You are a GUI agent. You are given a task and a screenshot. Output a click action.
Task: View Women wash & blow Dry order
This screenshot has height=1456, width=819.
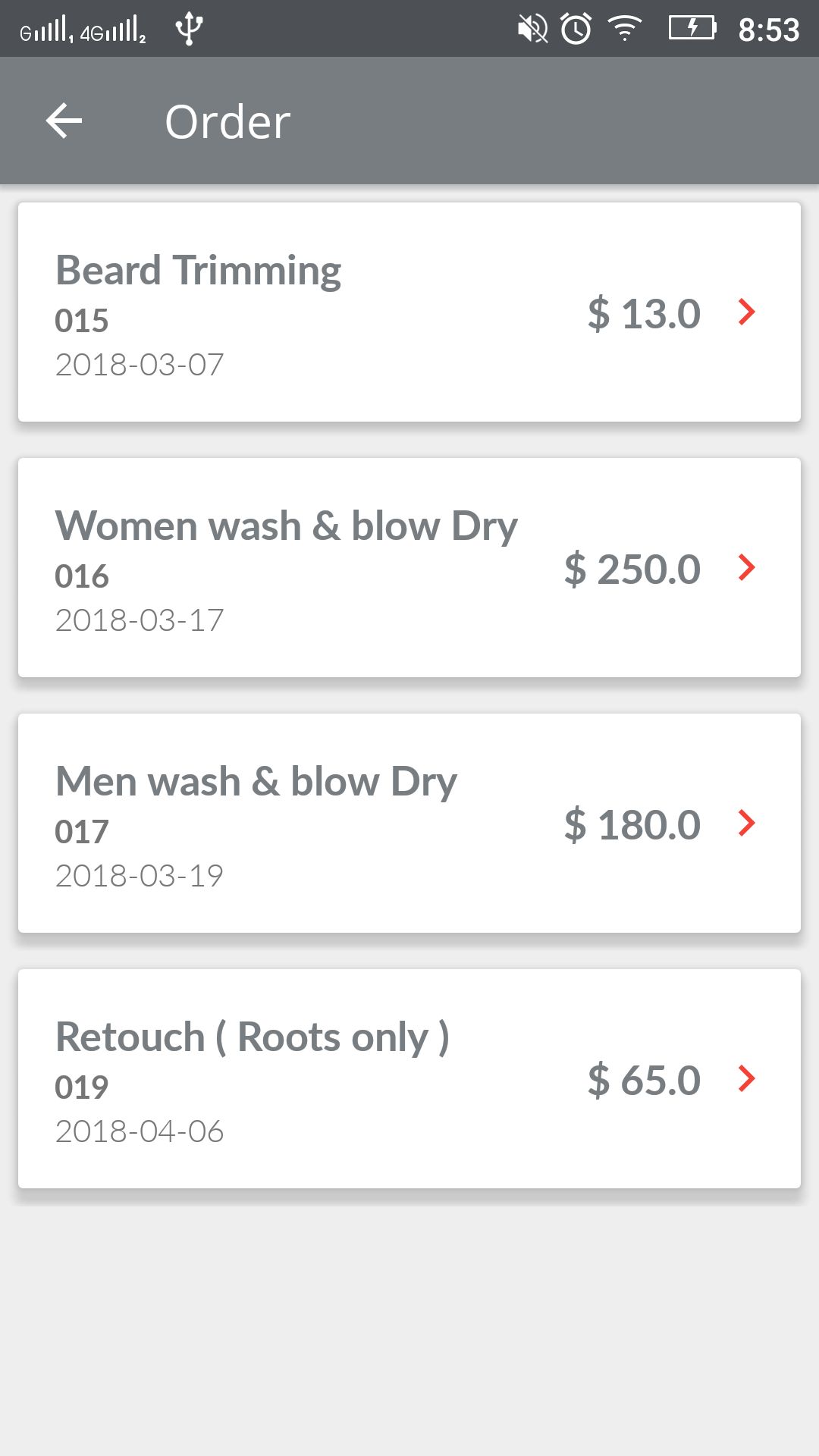click(409, 567)
